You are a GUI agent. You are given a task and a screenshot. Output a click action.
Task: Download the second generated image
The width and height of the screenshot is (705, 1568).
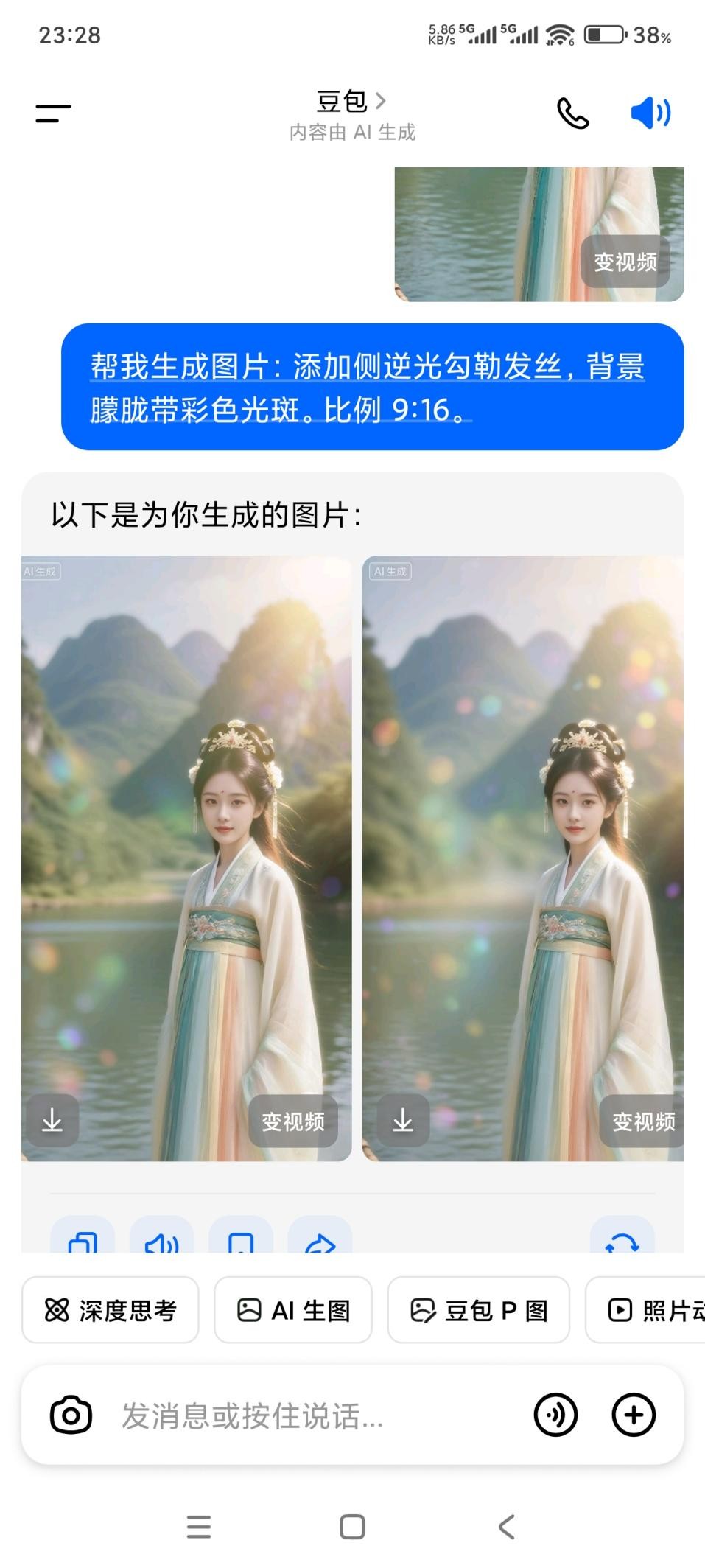(403, 1121)
